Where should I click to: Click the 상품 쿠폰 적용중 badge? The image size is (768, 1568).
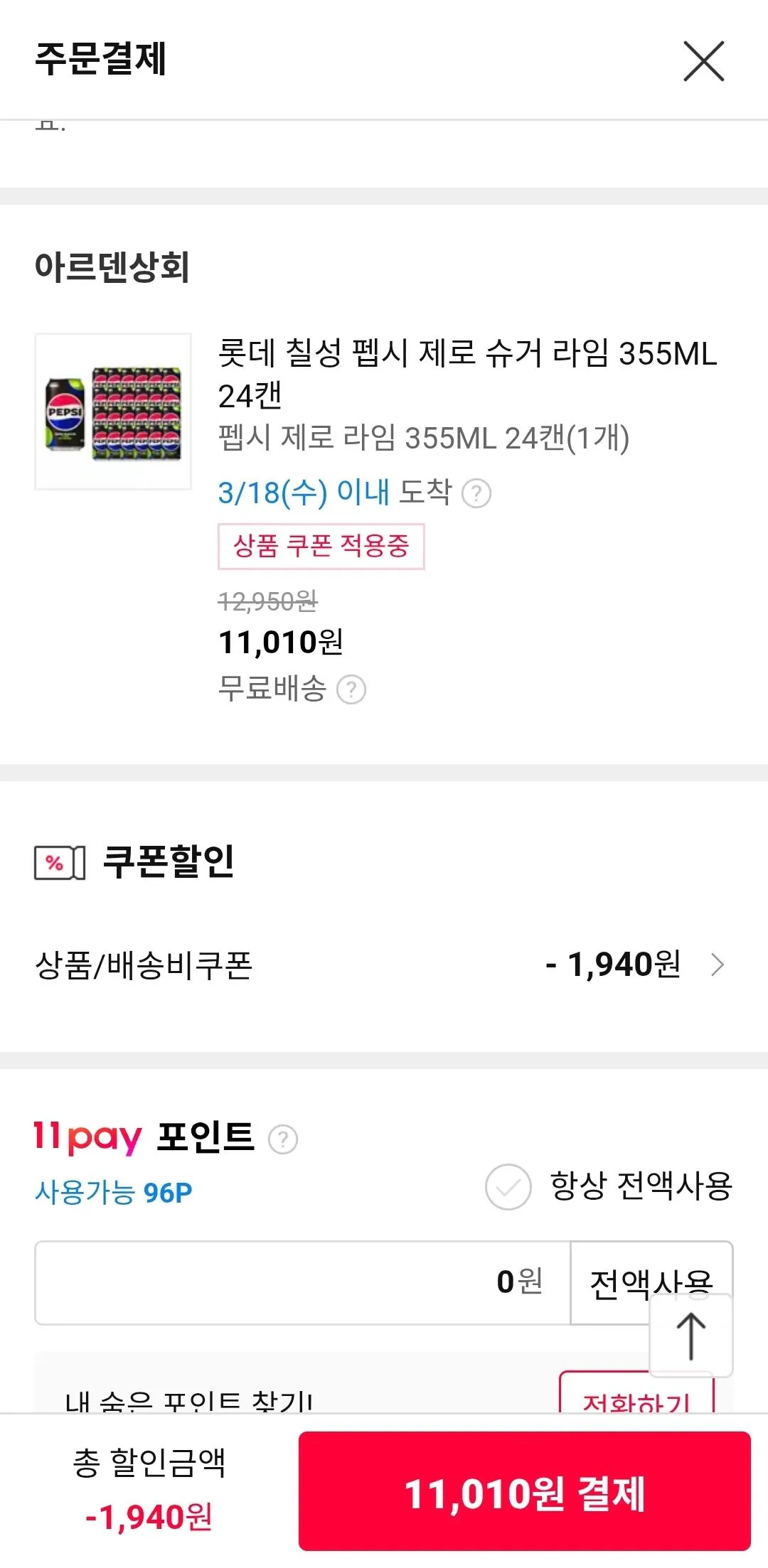[320, 546]
